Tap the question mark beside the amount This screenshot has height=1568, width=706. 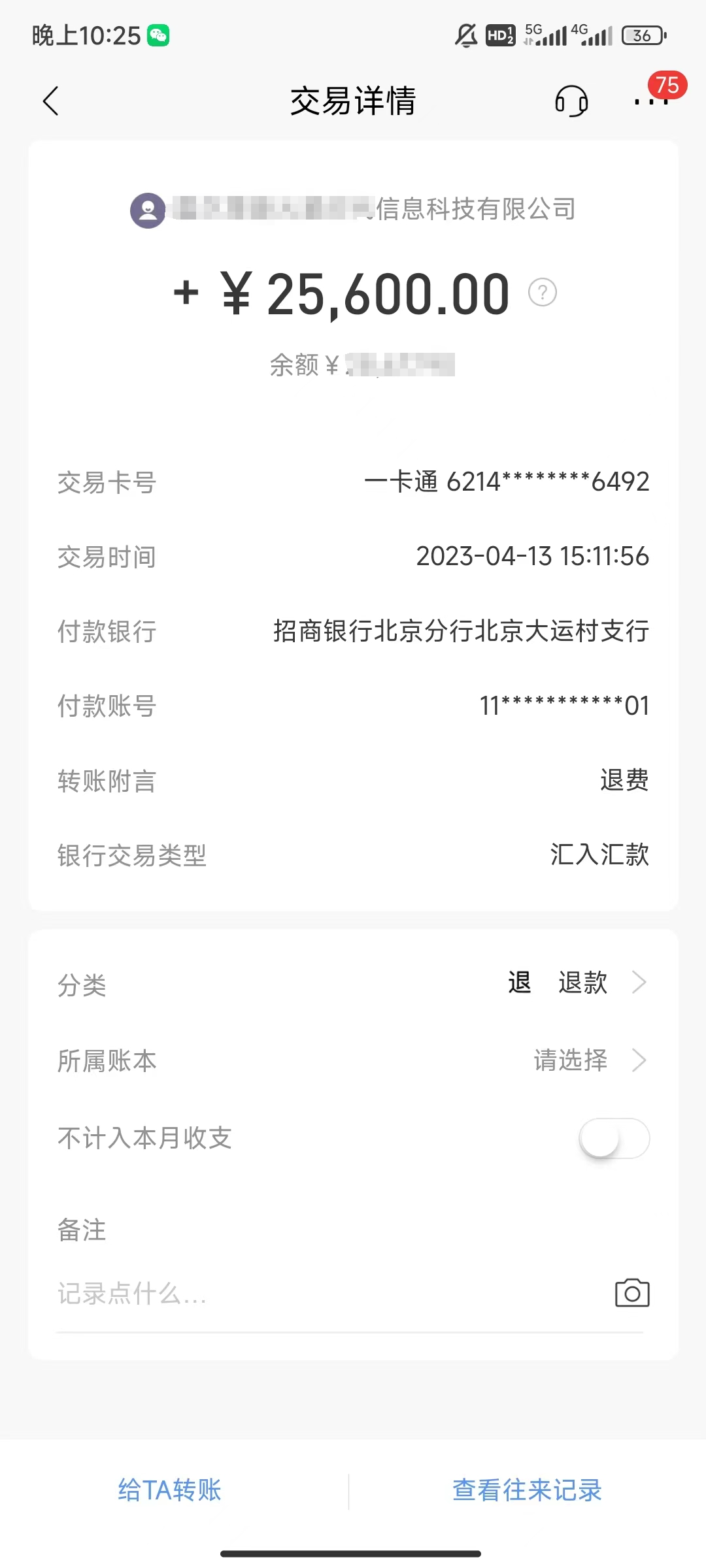543,292
